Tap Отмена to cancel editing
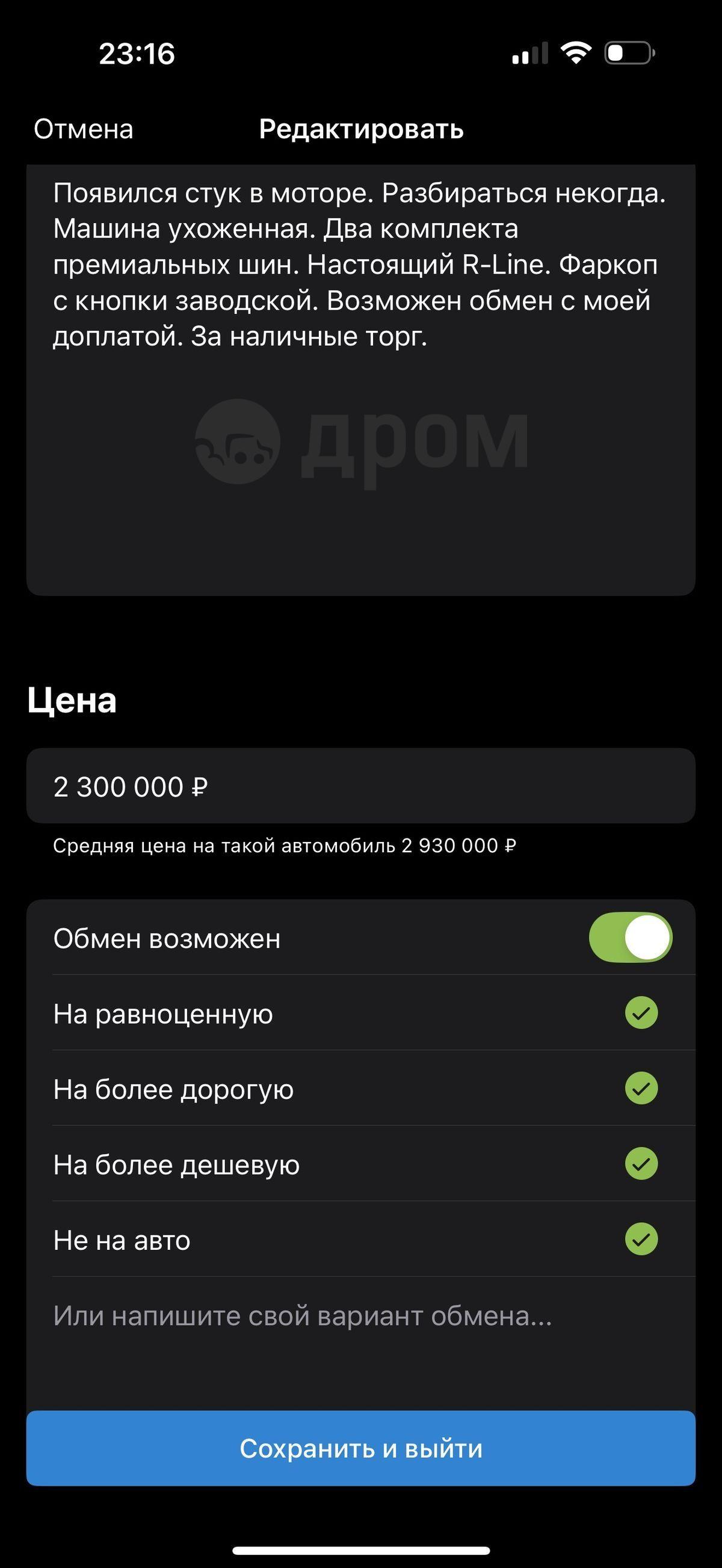The width and height of the screenshot is (722, 1568). tap(84, 129)
